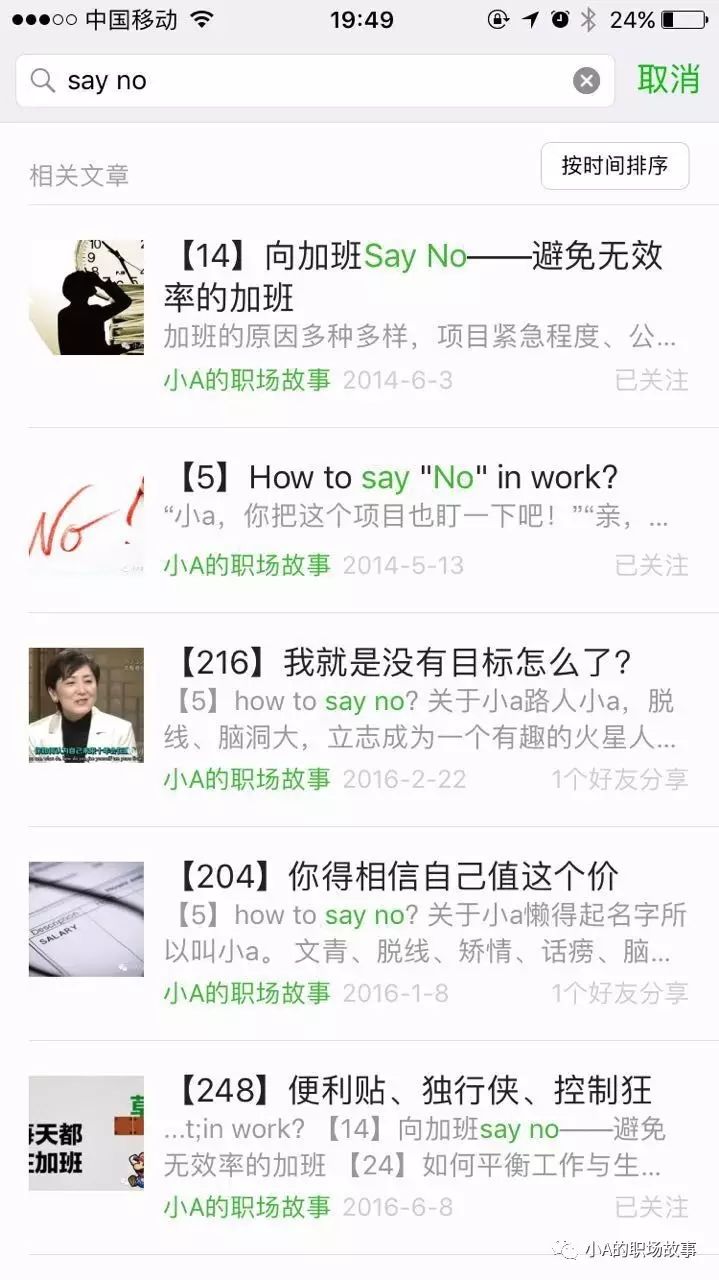The width and height of the screenshot is (719, 1280).
Task: Open article 【216】我就是没有目标怎么了?
Action: [x=457, y=662]
